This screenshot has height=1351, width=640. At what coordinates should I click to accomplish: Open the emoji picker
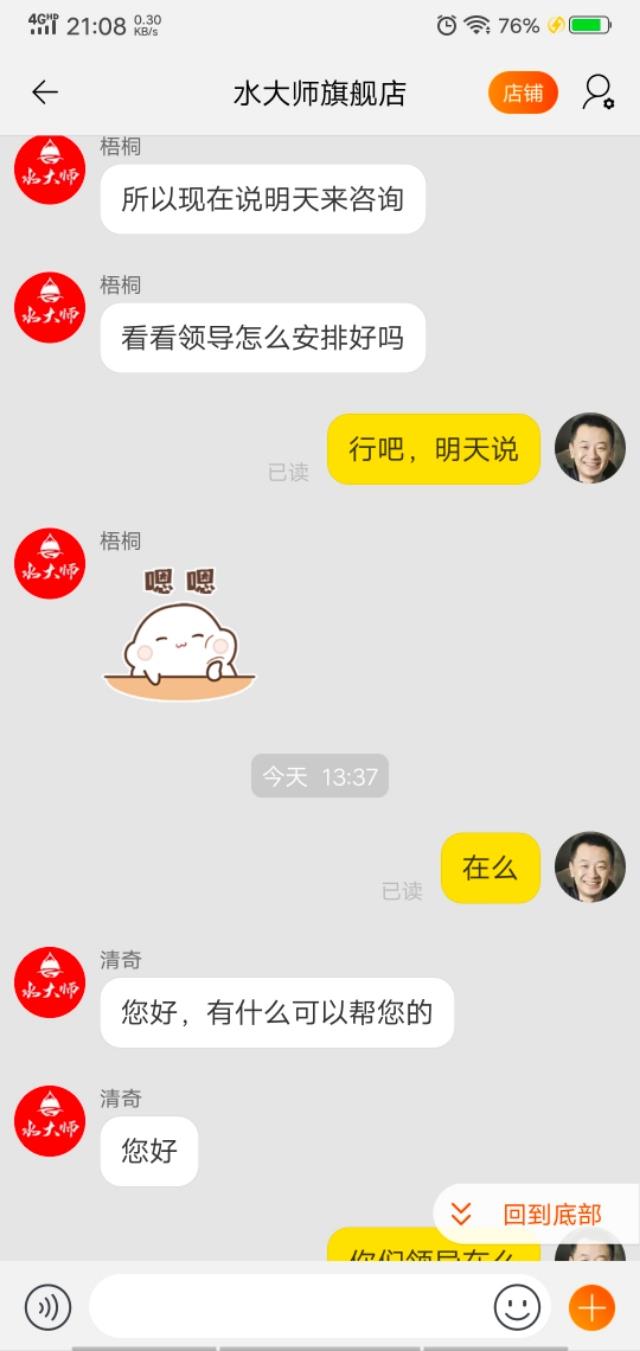(517, 1307)
